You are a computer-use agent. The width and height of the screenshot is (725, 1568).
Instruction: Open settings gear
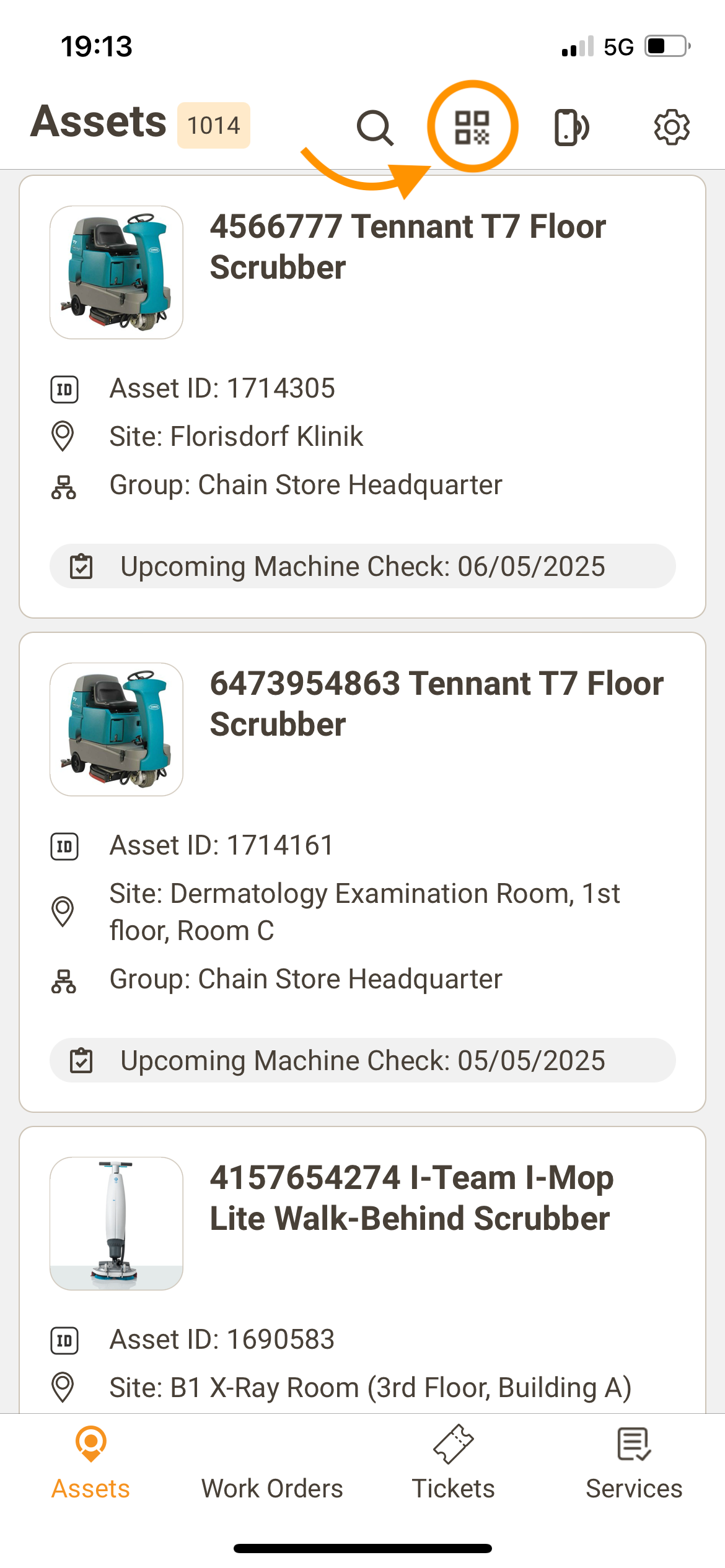tap(672, 128)
